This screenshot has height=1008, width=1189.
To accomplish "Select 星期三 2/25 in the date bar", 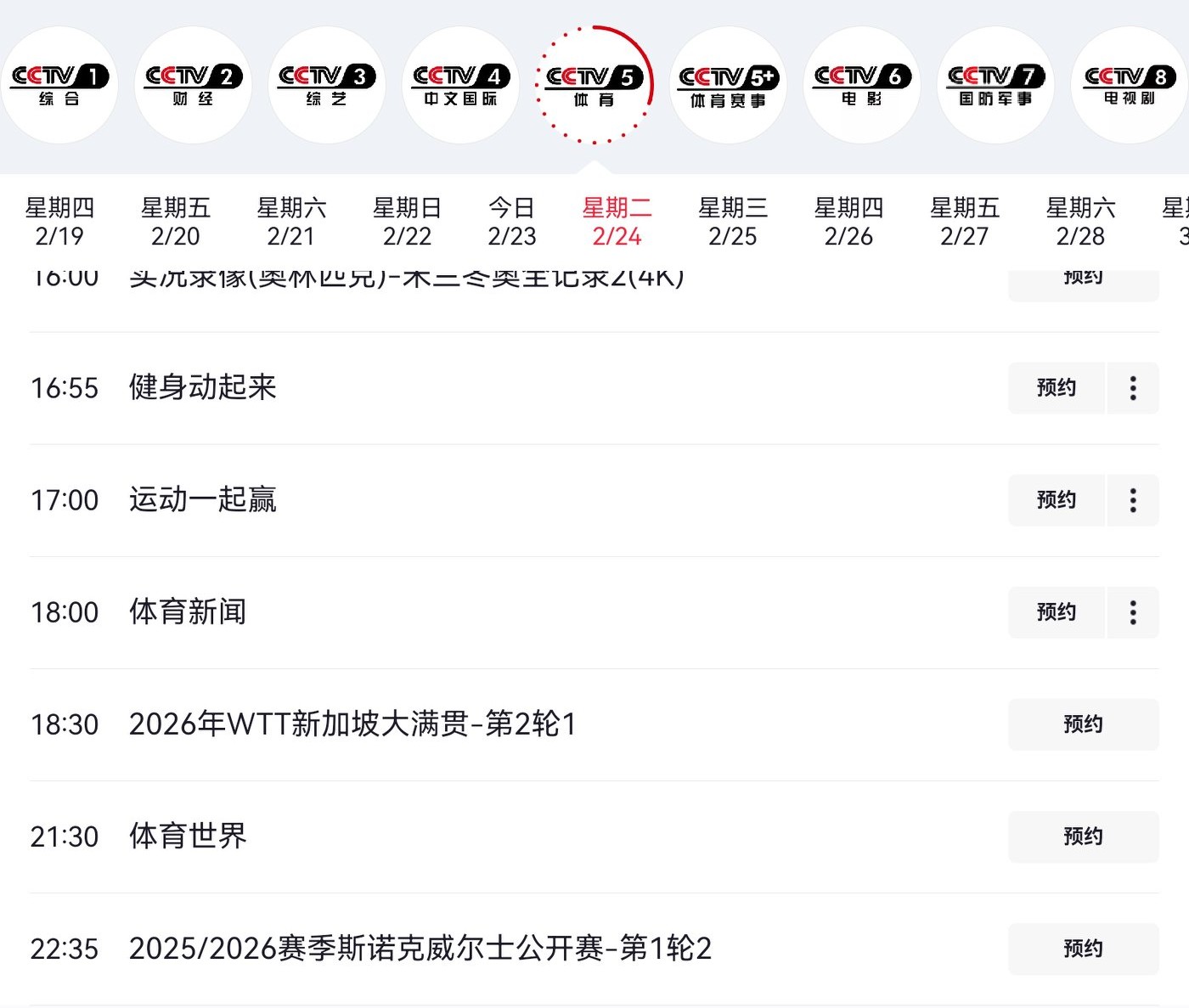I will click(732, 222).
